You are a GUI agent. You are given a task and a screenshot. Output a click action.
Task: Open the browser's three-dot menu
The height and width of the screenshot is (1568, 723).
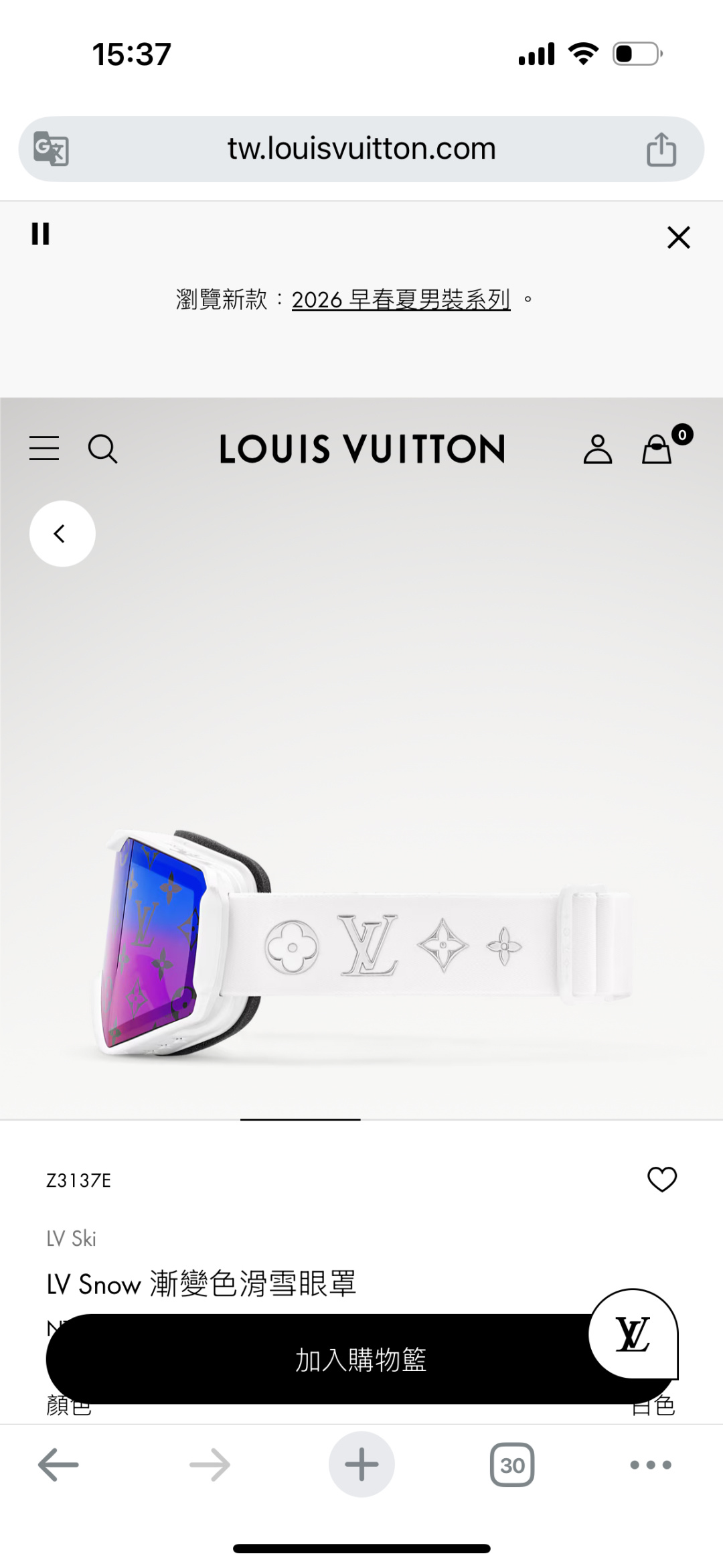pyautogui.click(x=651, y=1465)
